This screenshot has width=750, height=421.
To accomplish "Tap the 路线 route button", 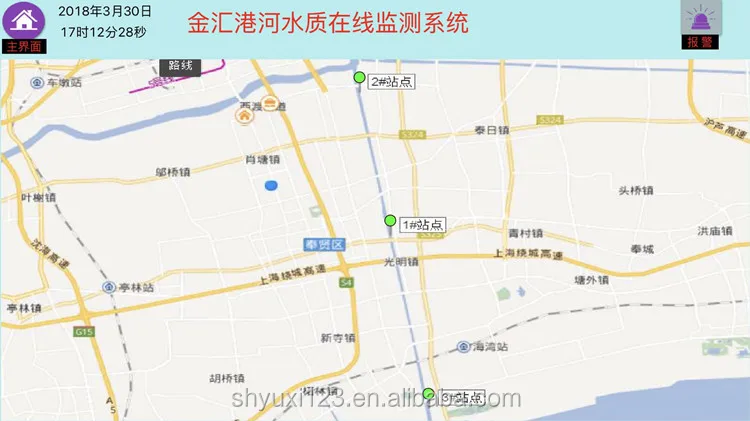I will (x=180, y=66).
